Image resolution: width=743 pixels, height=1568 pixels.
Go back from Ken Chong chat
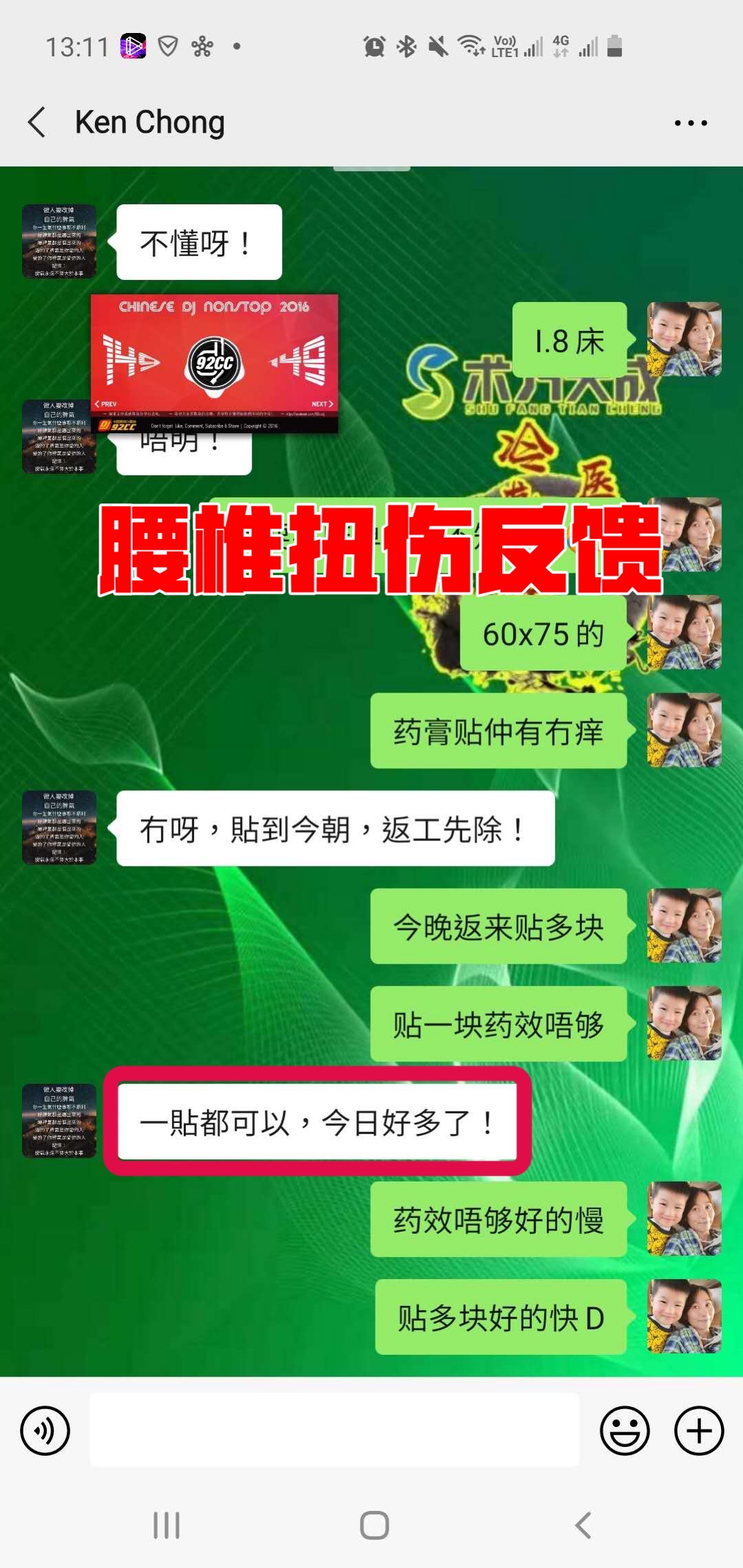(x=37, y=122)
